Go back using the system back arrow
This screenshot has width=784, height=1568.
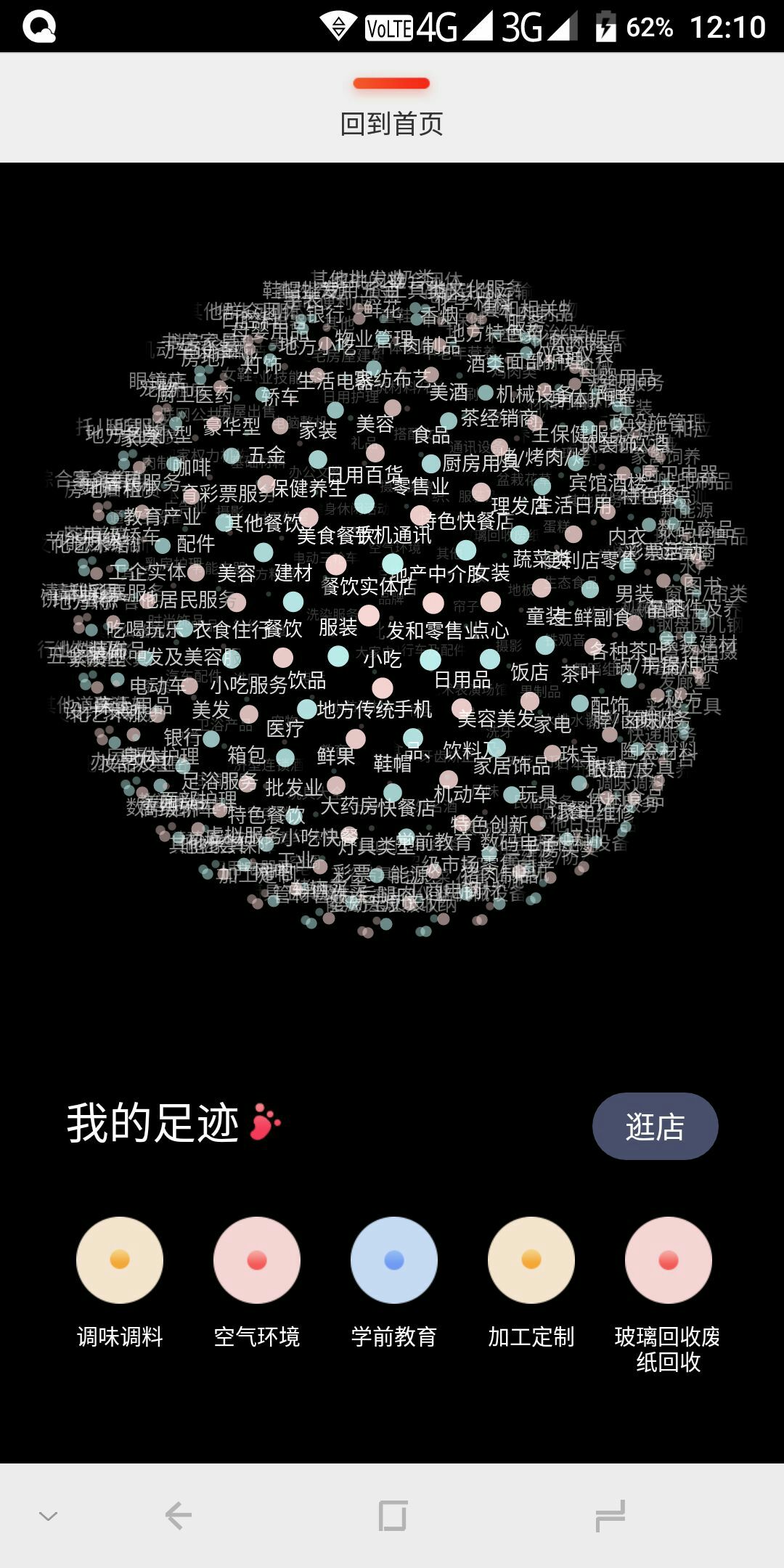(x=179, y=1516)
